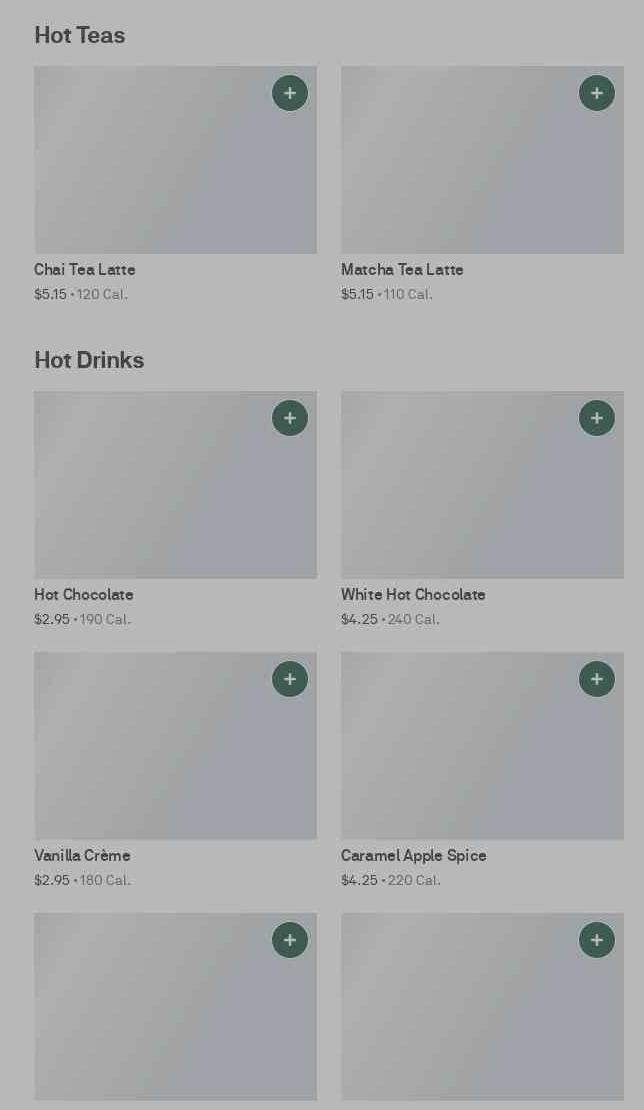Image resolution: width=644 pixels, height=1110 pixels.
Task: View White Hot Chocolate item details
Action: pos(483,510)
